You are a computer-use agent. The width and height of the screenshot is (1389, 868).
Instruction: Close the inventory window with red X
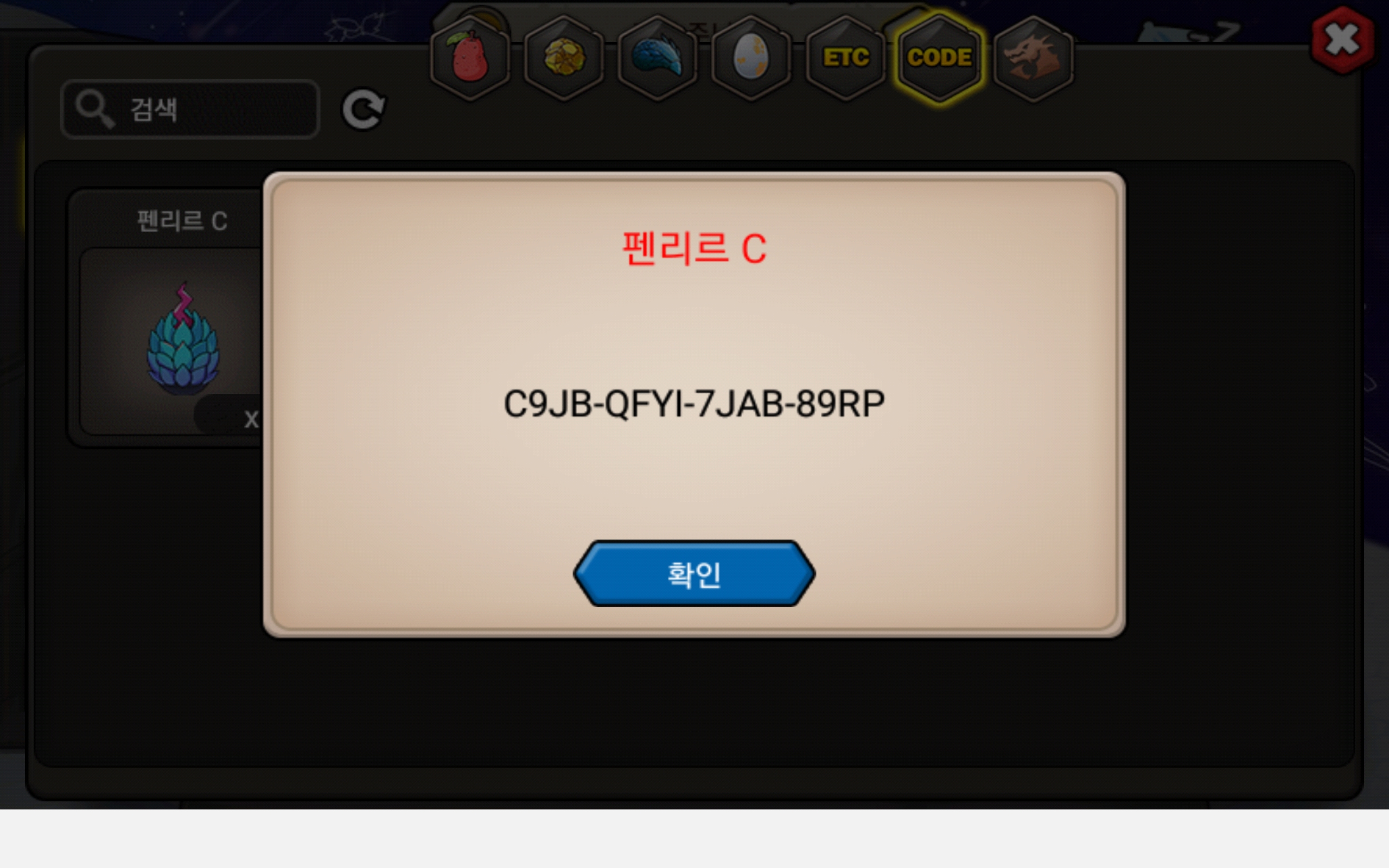pyautogui.click(x=1342, y=40)
